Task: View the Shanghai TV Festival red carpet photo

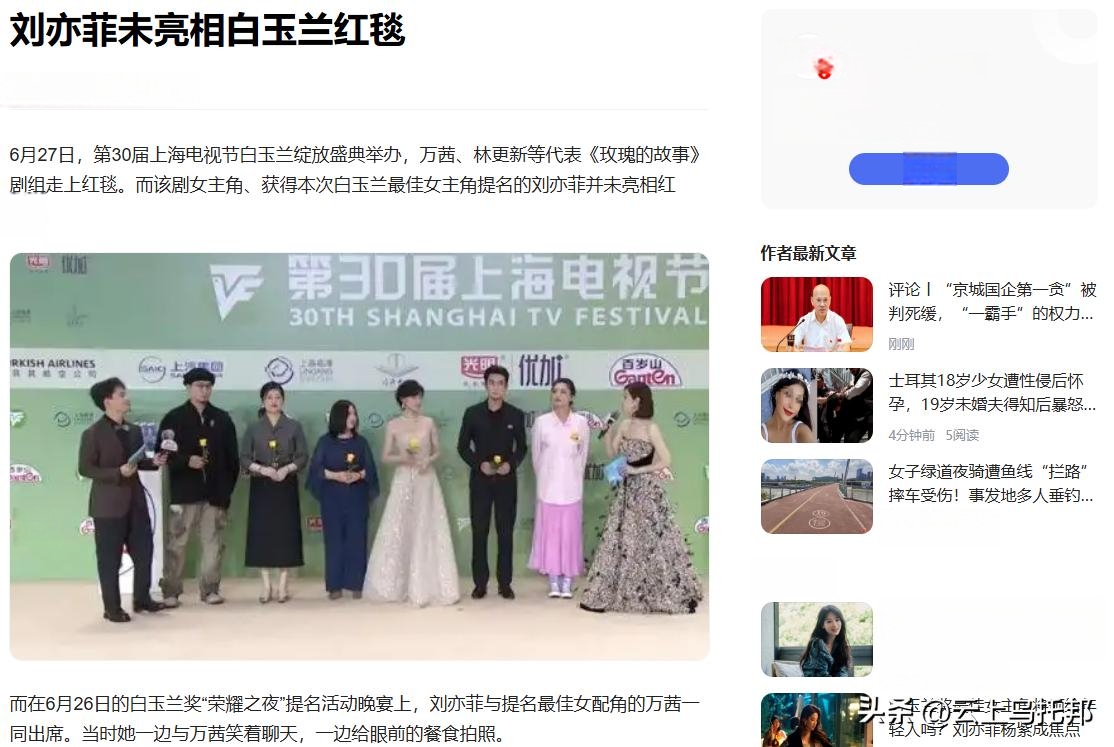Action: [x=359, y=456]
